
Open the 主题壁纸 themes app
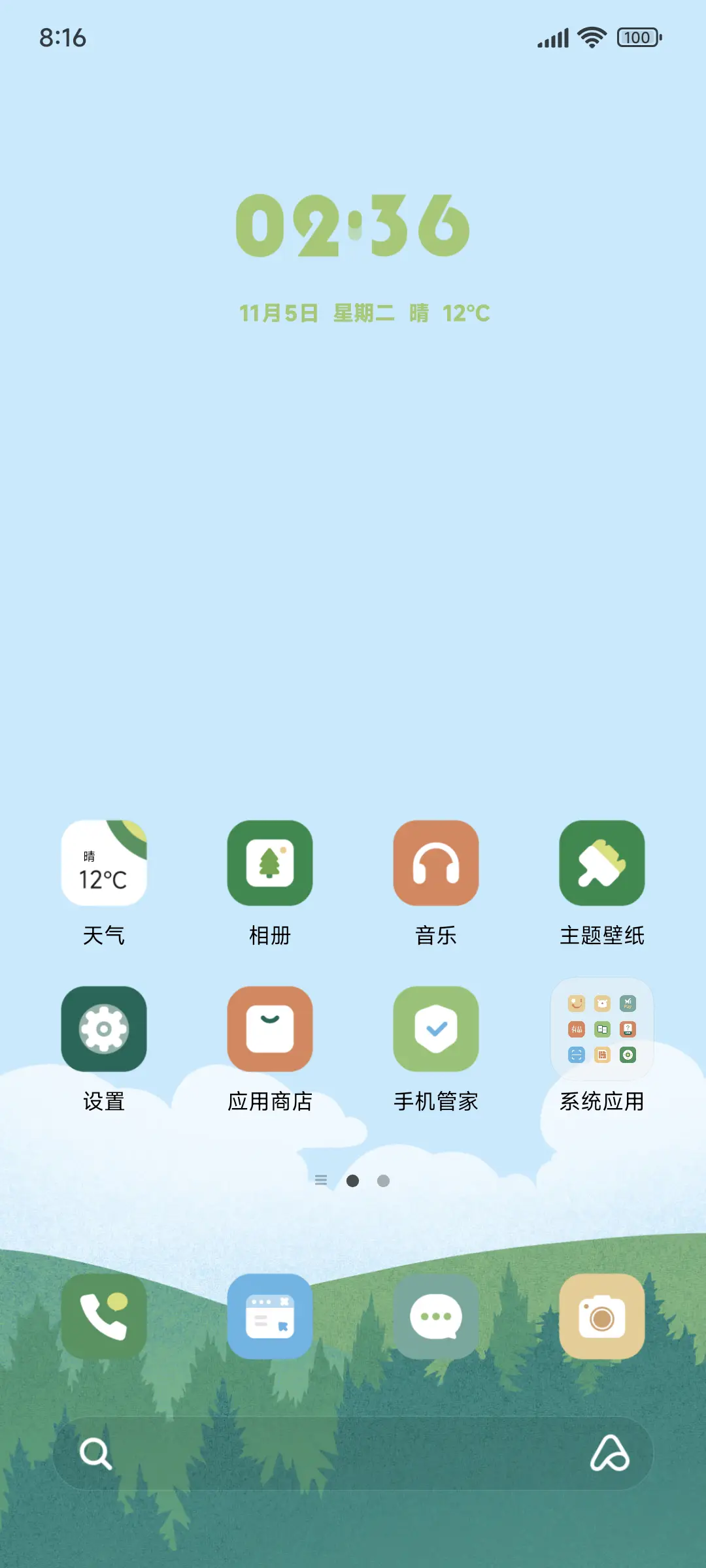(601, 864)
